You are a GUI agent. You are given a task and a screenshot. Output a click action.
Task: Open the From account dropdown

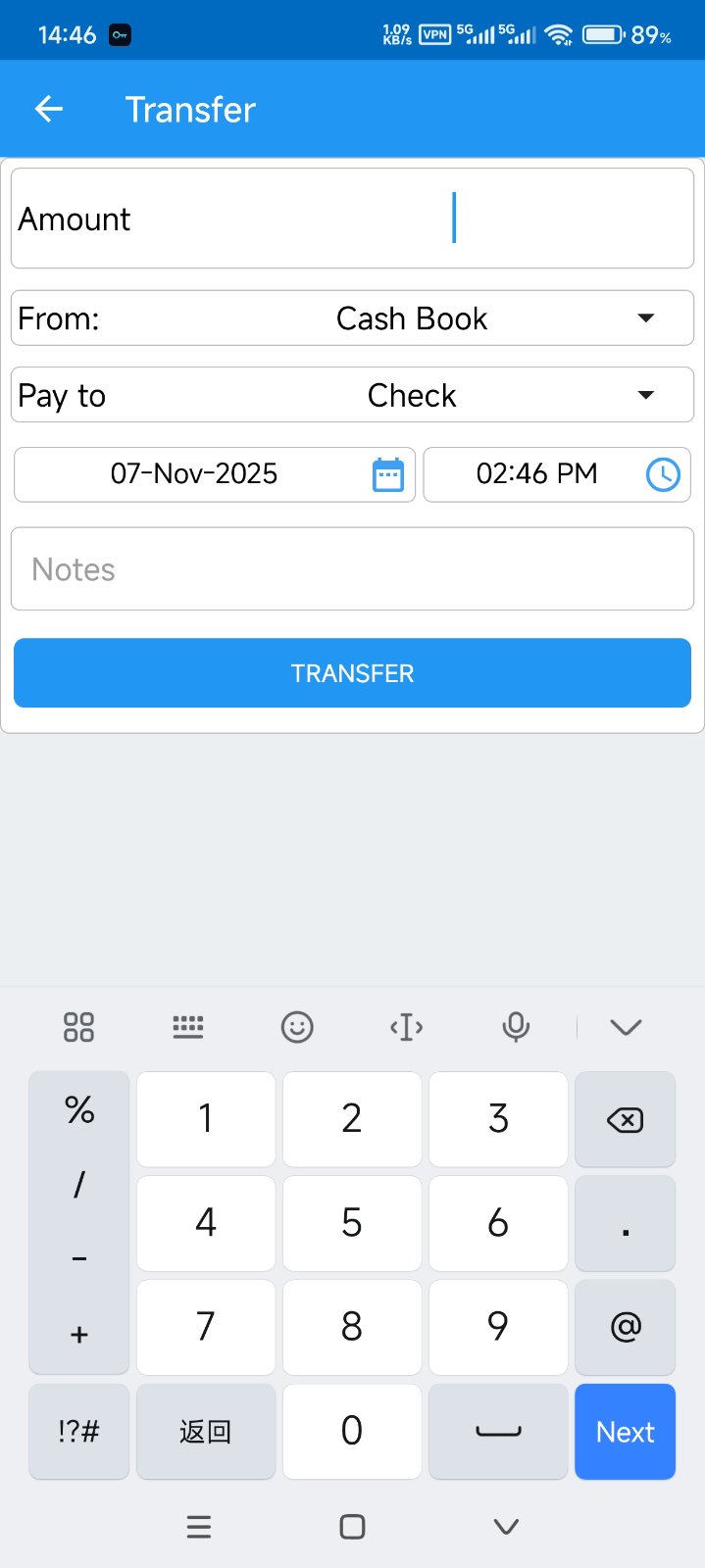[x=412, y=318]
